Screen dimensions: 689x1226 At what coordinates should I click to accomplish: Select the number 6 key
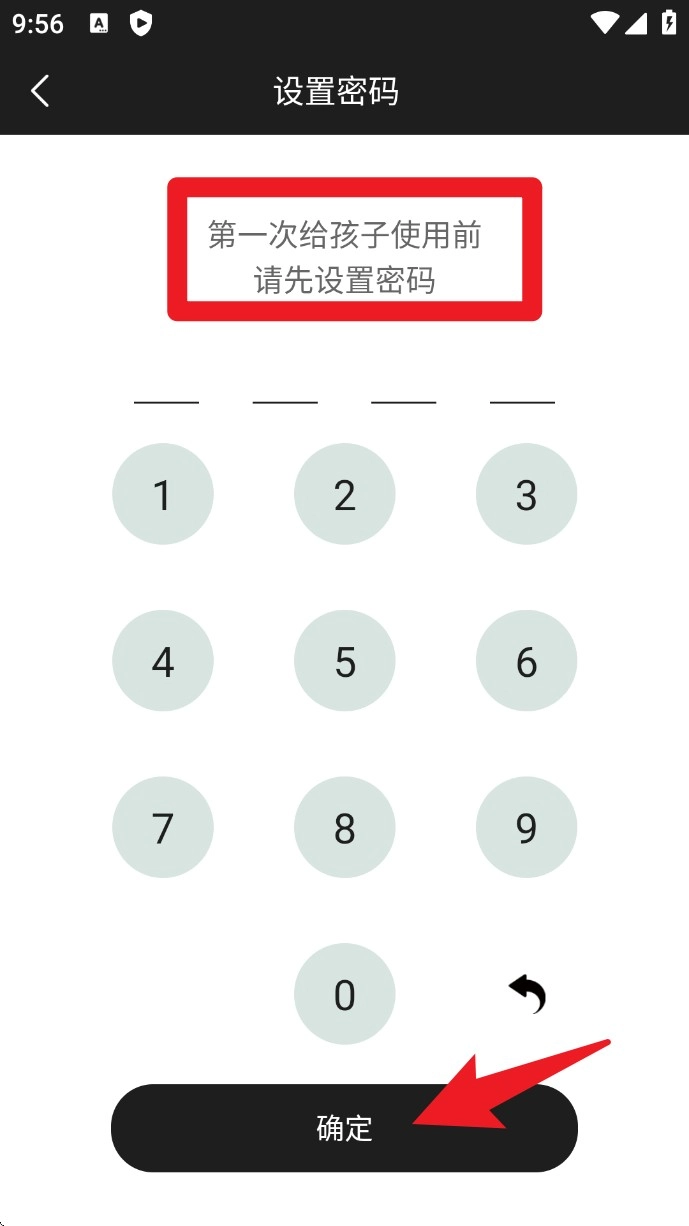pyautogui.click(x=526, y=661)
